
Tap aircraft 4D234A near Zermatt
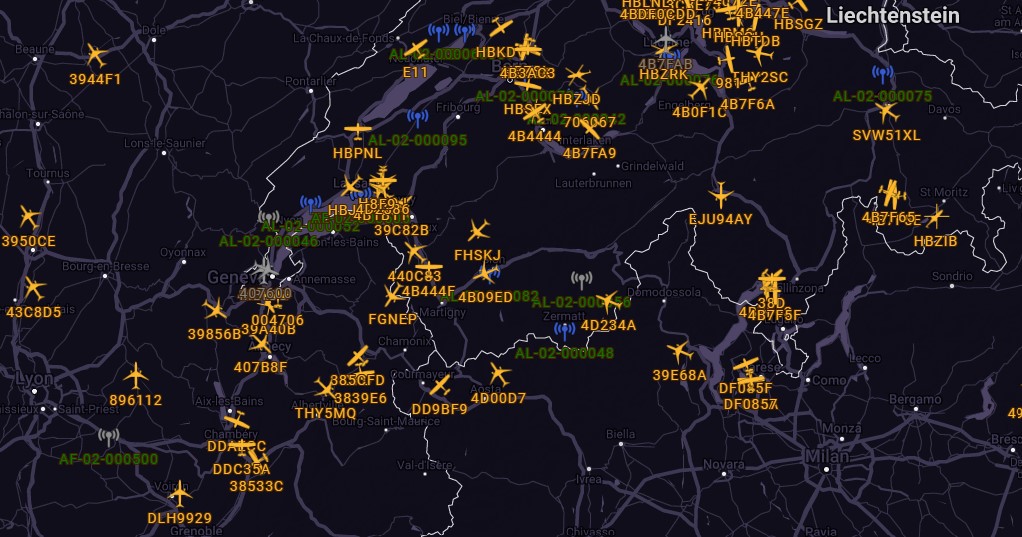[x=608, y=301]
